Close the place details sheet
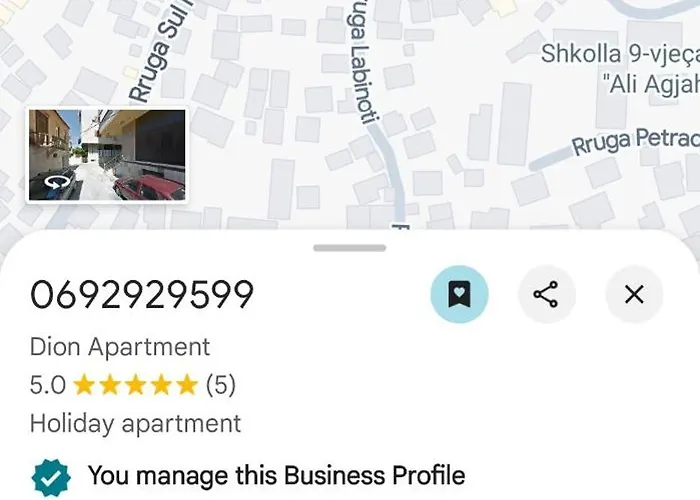 click(x=634, y=294)
